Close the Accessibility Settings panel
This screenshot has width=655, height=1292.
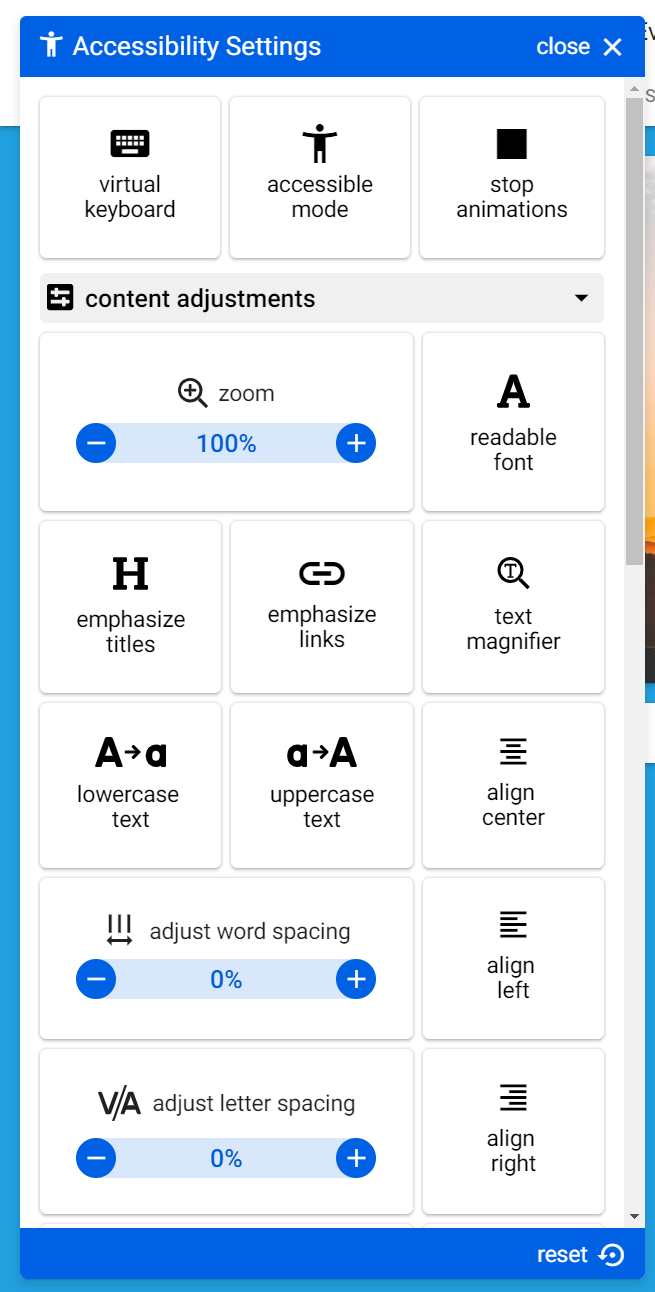pos(580,47)
